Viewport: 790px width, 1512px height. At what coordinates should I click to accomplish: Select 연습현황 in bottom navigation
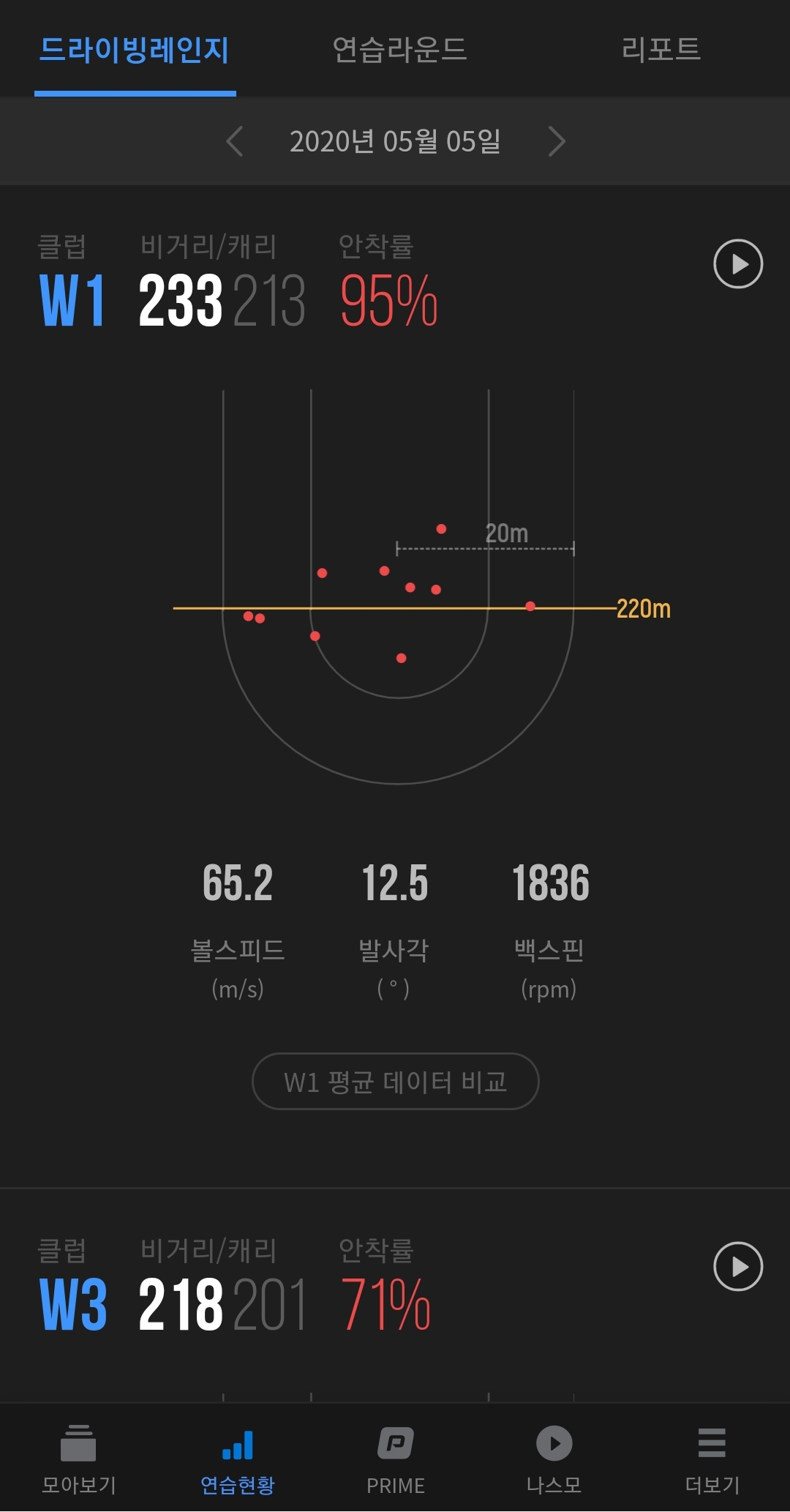click(x=237, y=1458)
